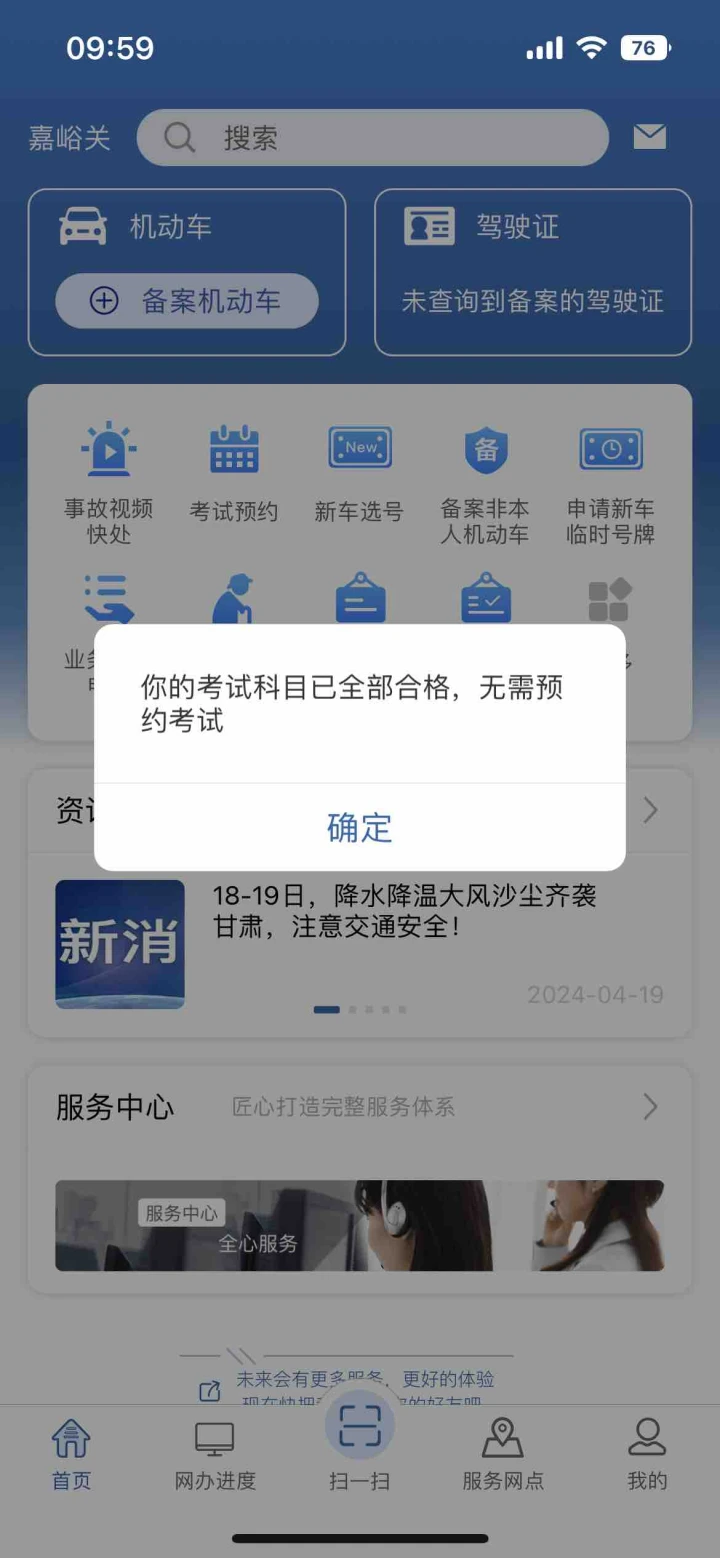Switch to the 网办进度 tab
720x1558 pixels.
coord(215,1455)
